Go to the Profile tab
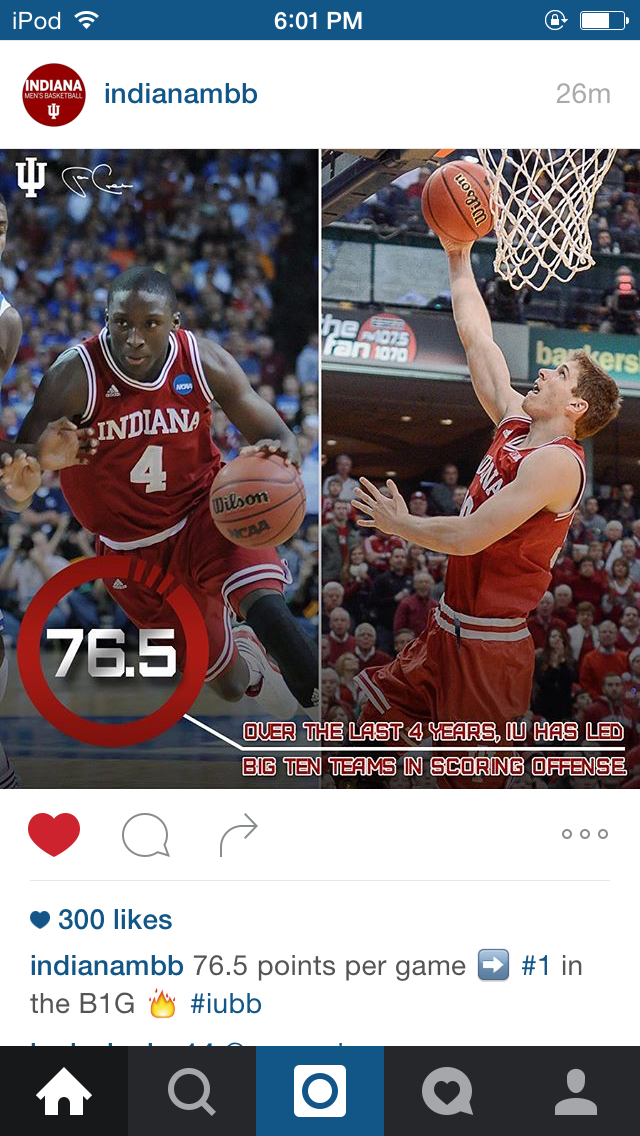The height and width of the screenshot is (1136, 640). (575, 1091)
